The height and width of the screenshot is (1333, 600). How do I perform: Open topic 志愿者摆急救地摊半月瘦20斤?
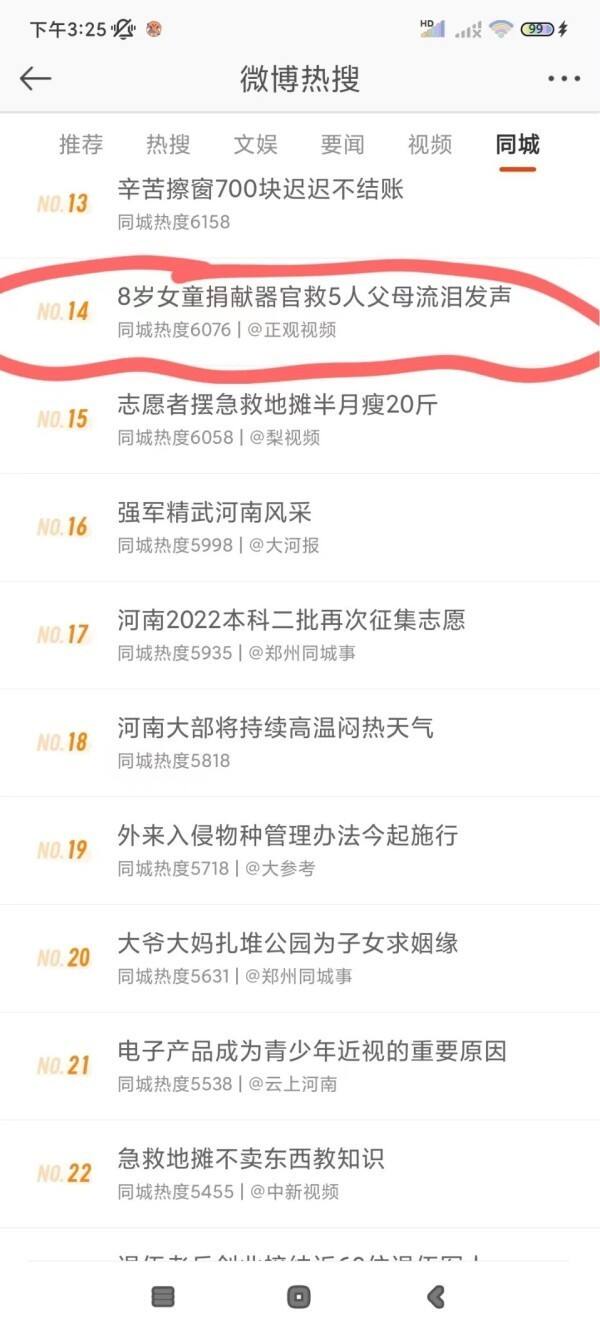pyautogui.click(x=277, y=405)
